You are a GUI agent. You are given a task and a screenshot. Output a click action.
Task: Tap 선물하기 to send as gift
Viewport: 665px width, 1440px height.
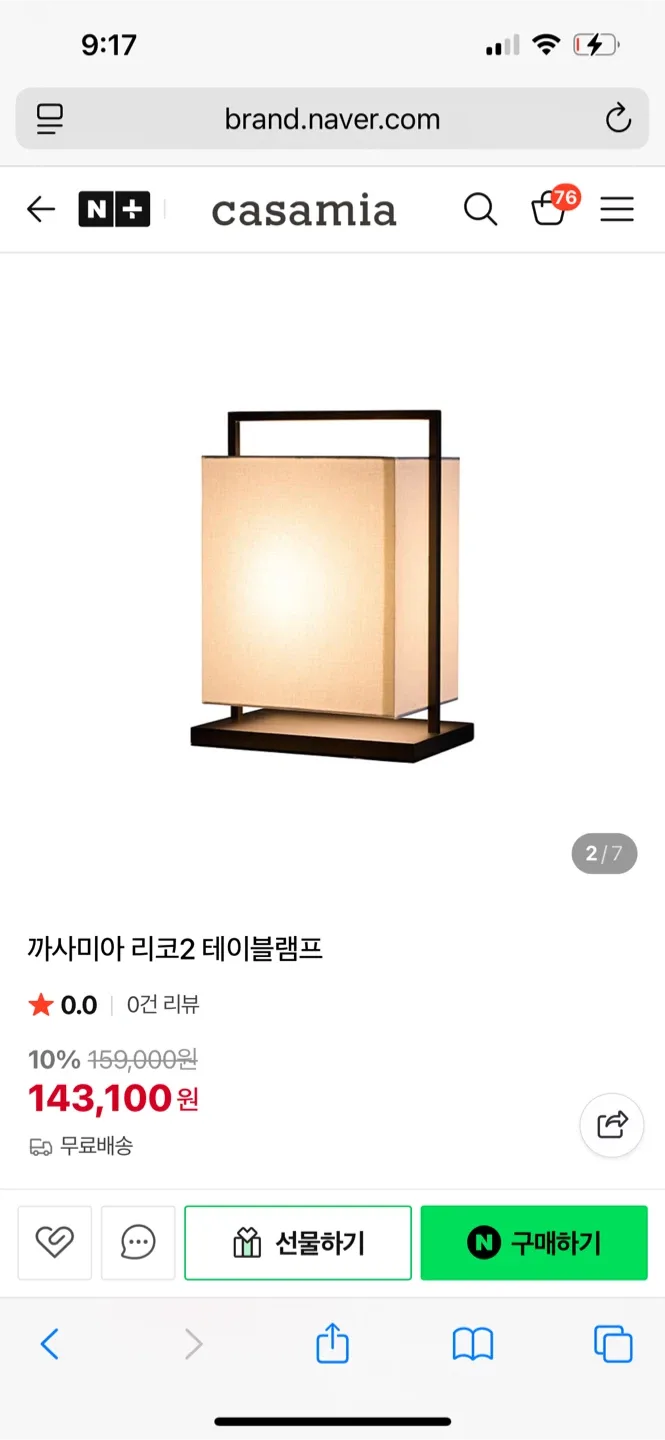298,1243
